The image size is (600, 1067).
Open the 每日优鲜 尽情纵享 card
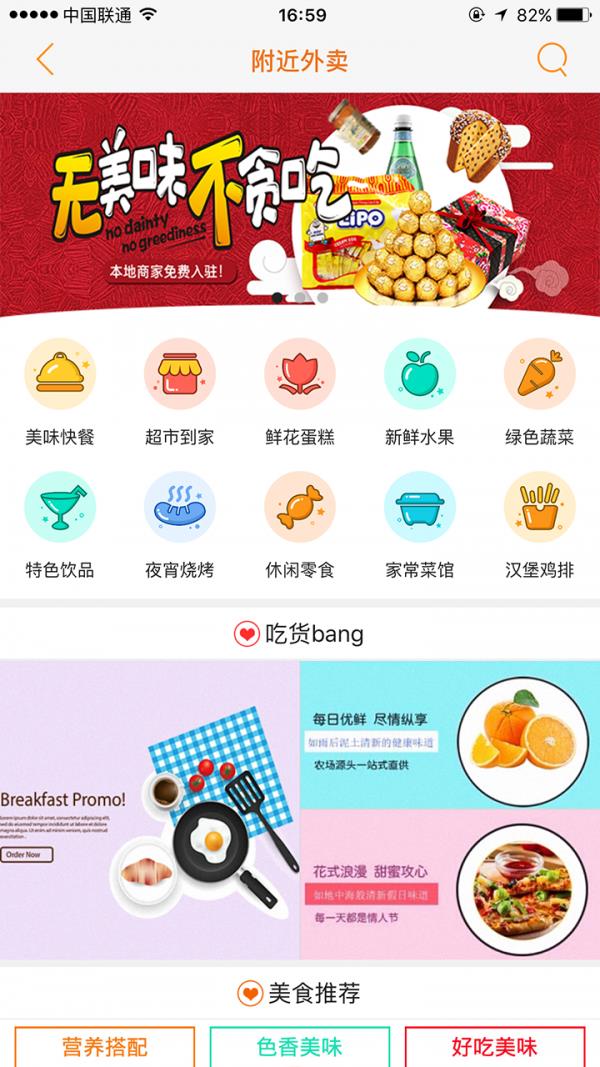450,735
